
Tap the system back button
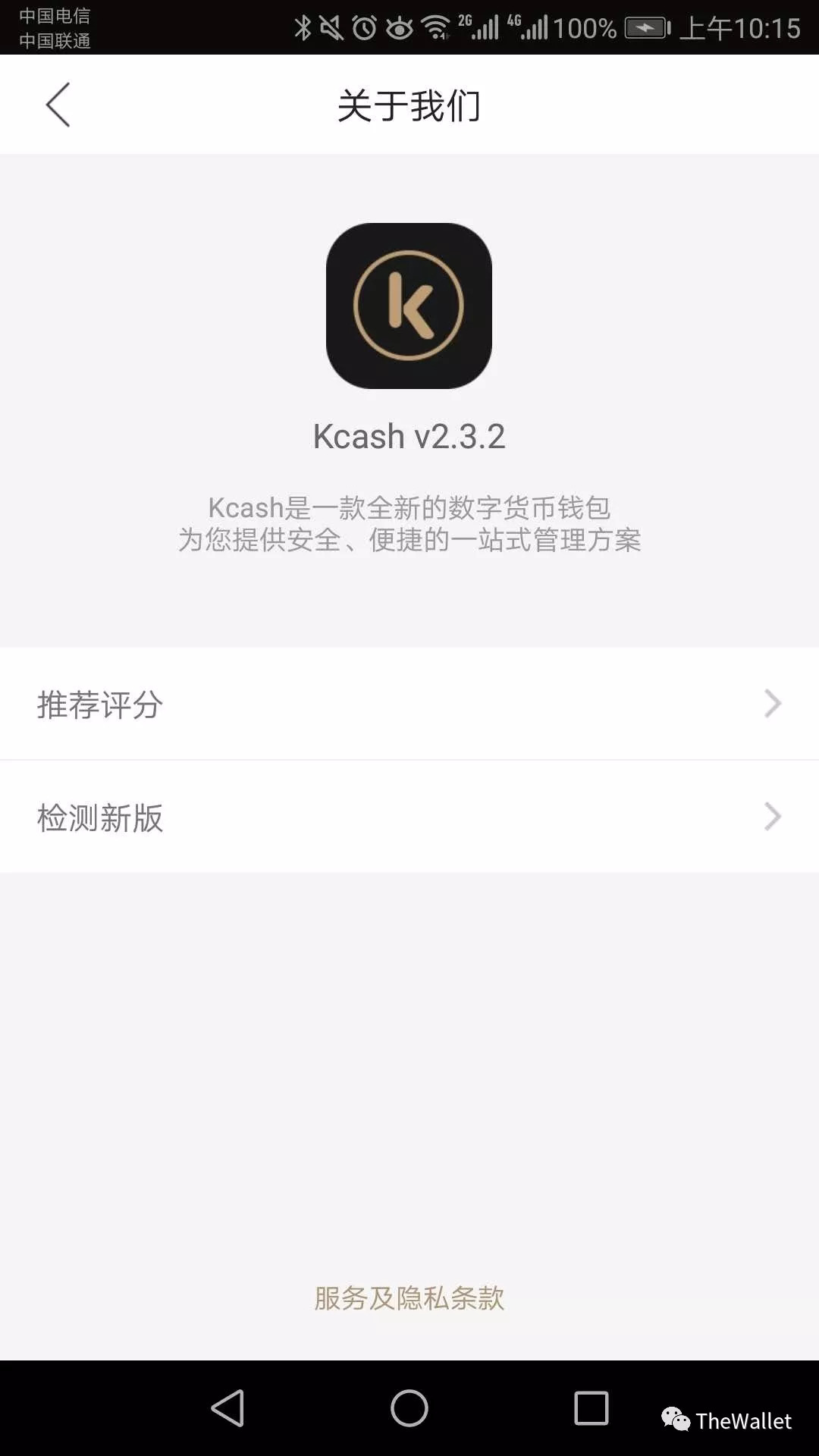coord(227,1408)
